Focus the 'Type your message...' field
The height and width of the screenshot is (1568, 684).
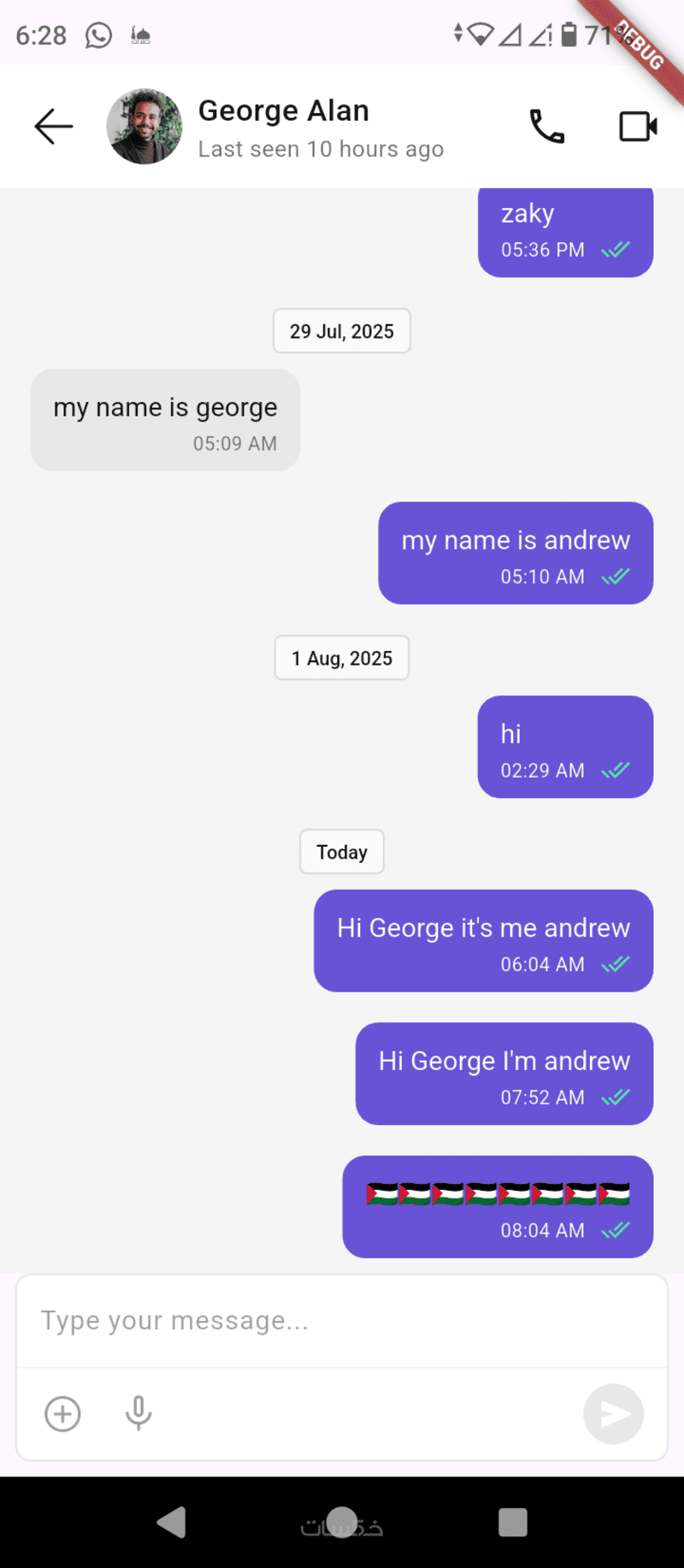click(342, 1321)
